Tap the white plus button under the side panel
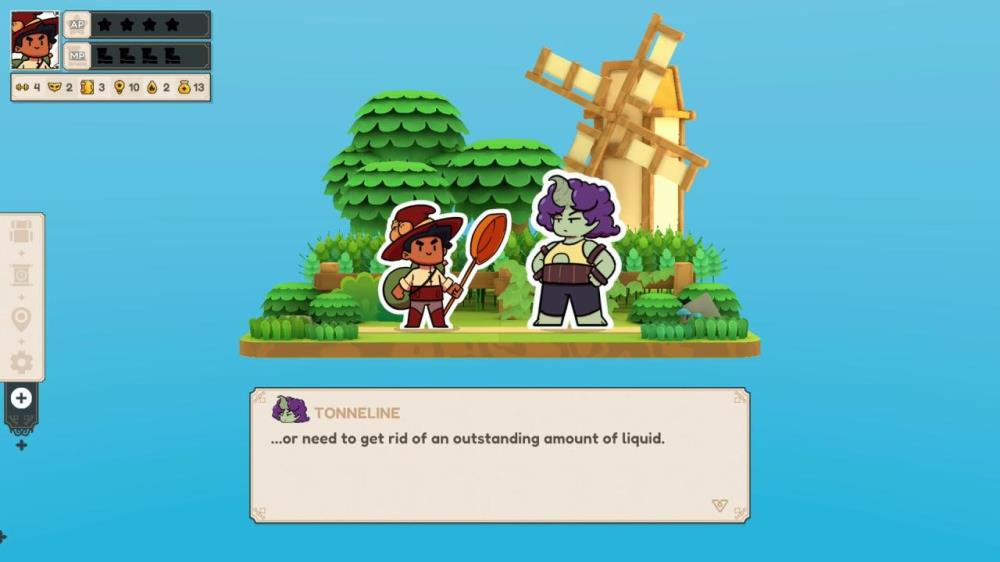Viewport: 1000px width, 562px height. (21, 398)
